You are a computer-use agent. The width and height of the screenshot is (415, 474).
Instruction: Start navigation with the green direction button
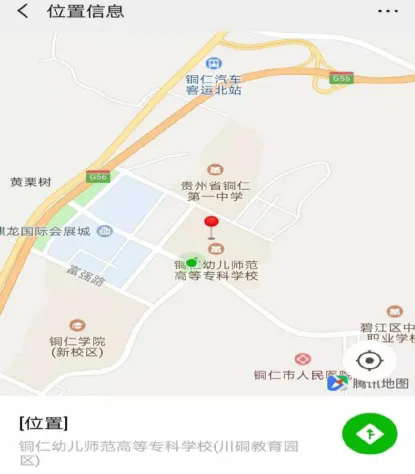point(370,434)
